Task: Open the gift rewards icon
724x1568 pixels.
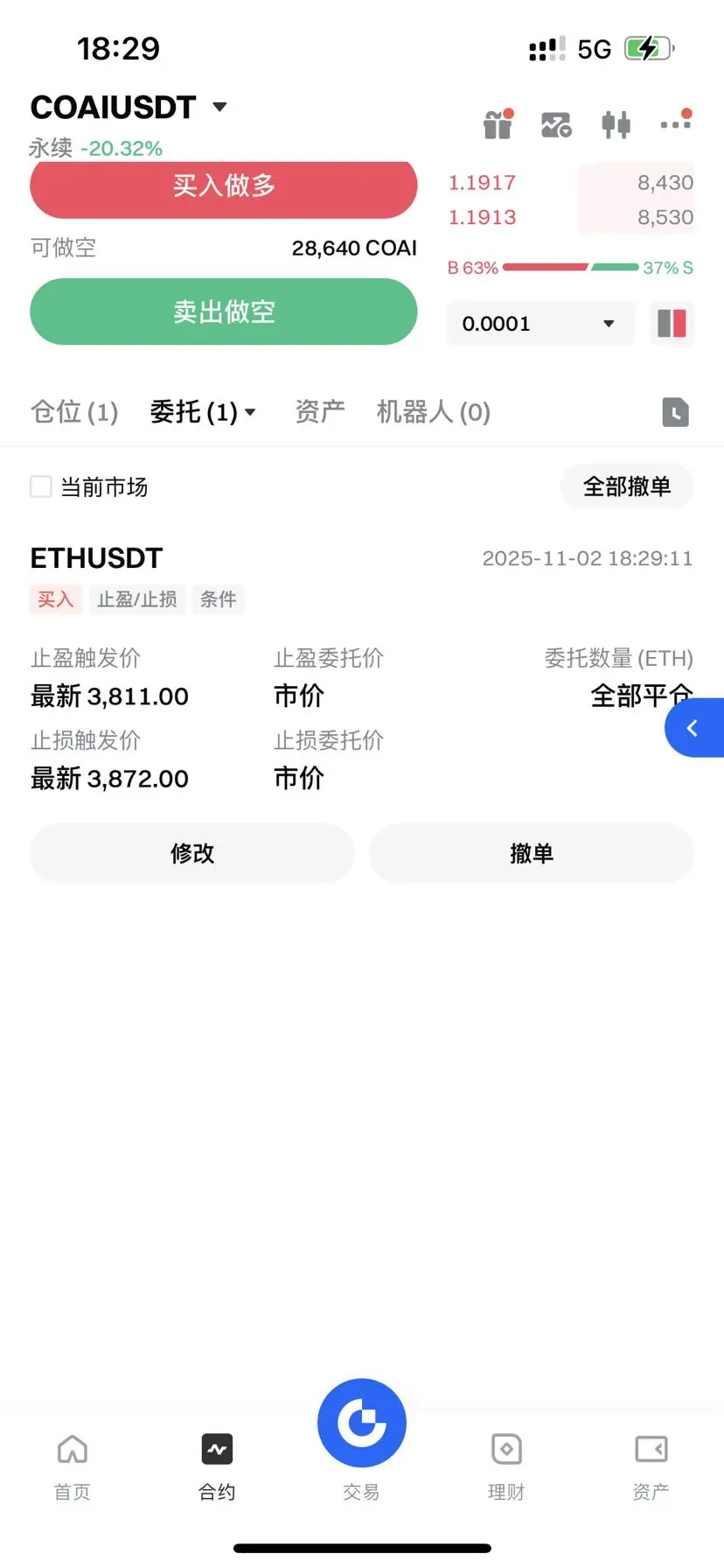Action: pos(498,125)
